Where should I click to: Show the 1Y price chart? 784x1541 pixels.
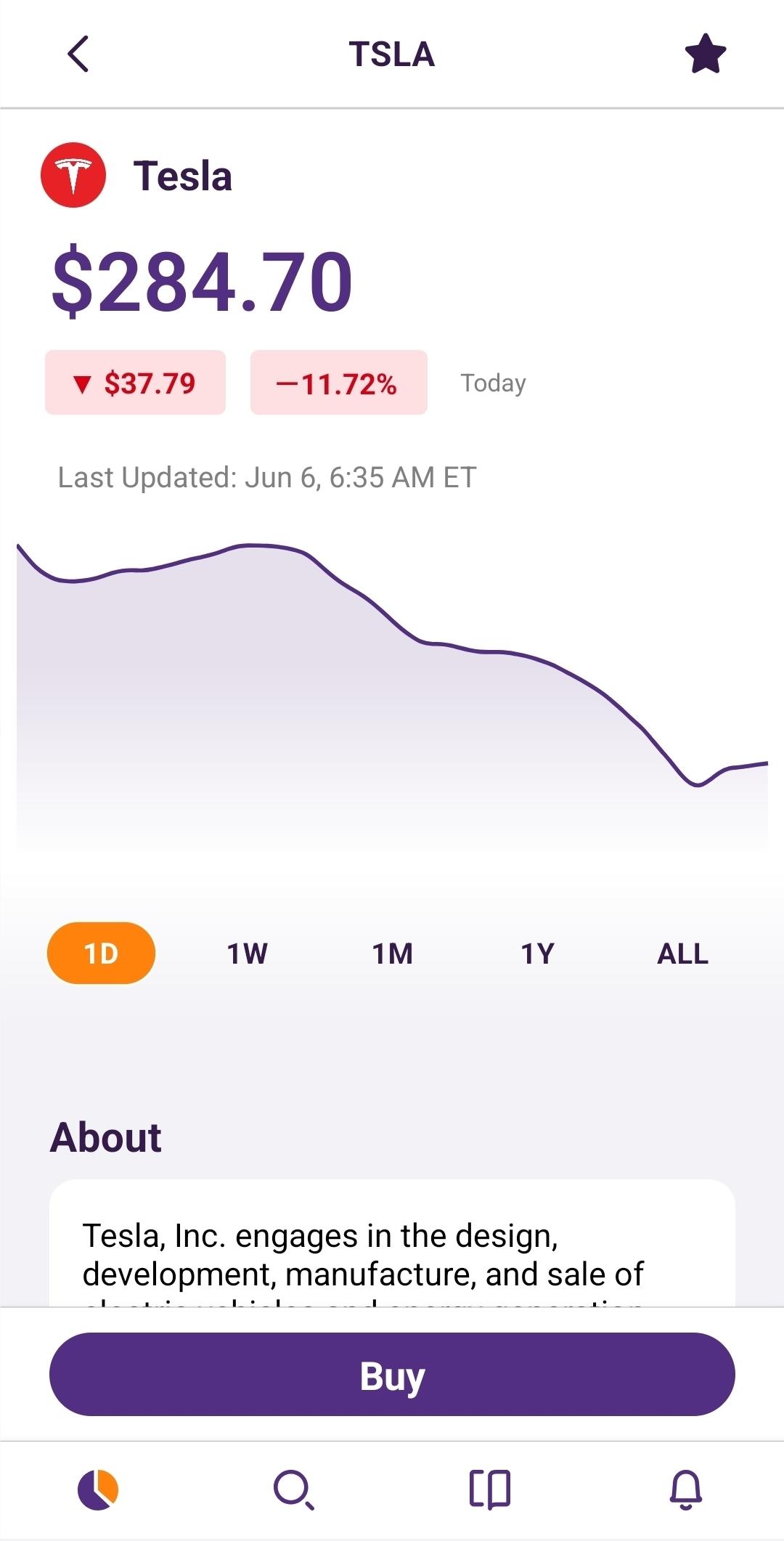coord(537,953)
